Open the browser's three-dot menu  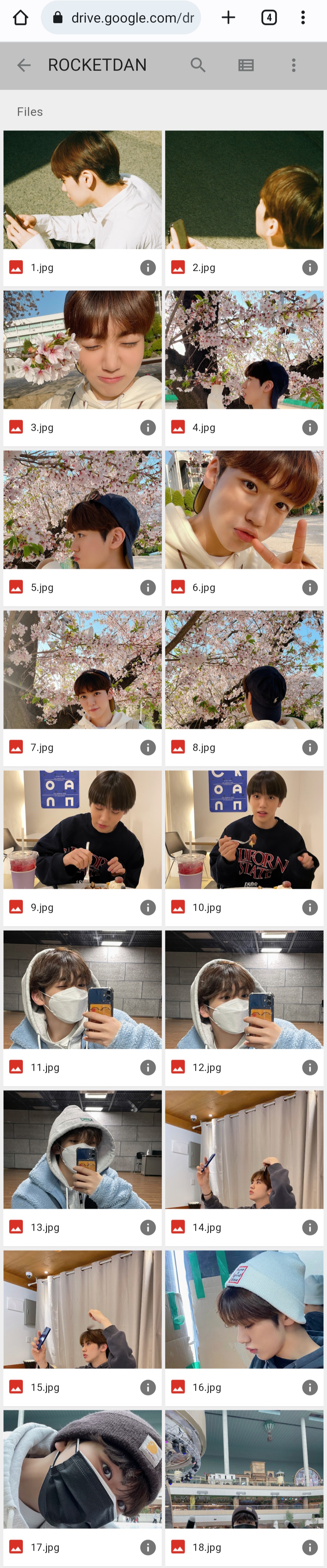pyautogui.click(x=303, y=18)
